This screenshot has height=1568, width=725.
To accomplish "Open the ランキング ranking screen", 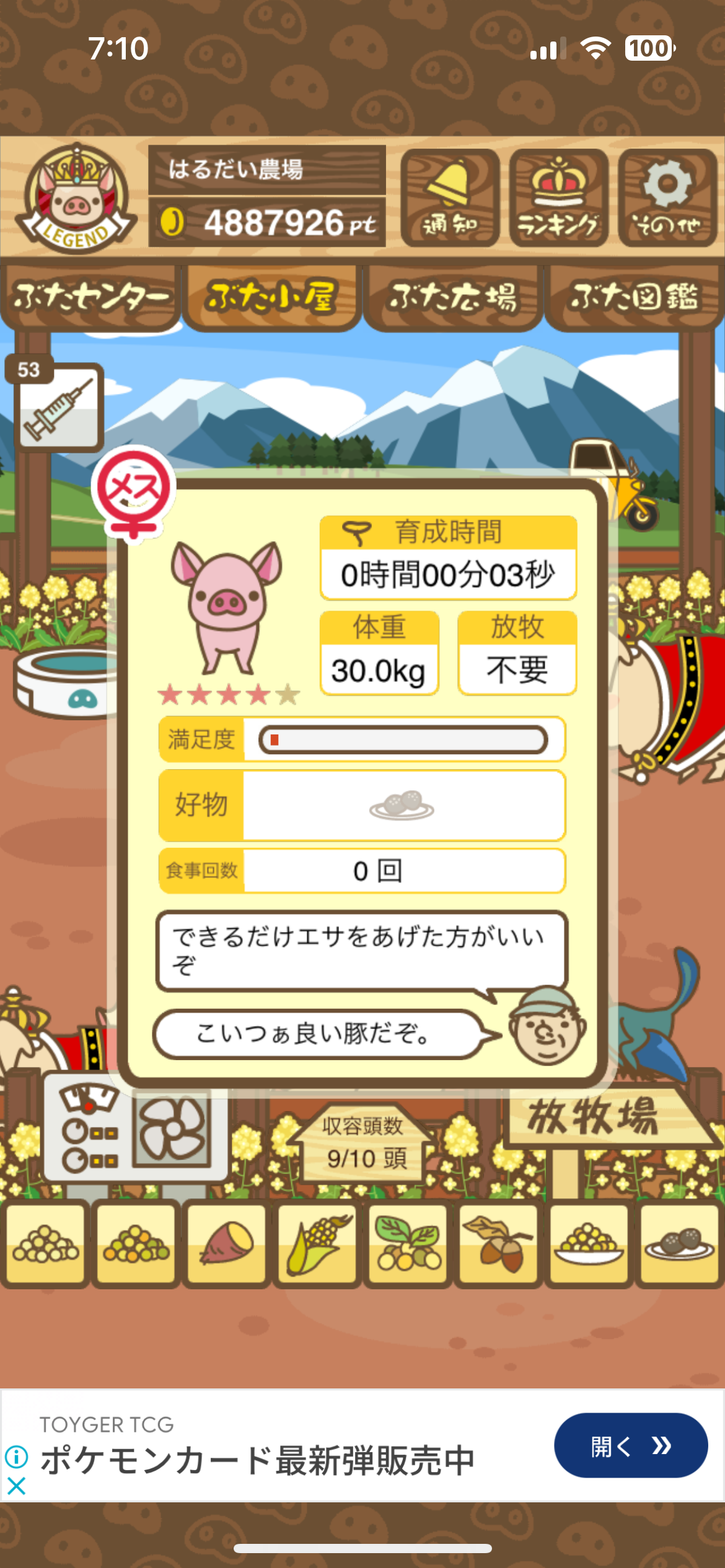I will click(558, 198).
